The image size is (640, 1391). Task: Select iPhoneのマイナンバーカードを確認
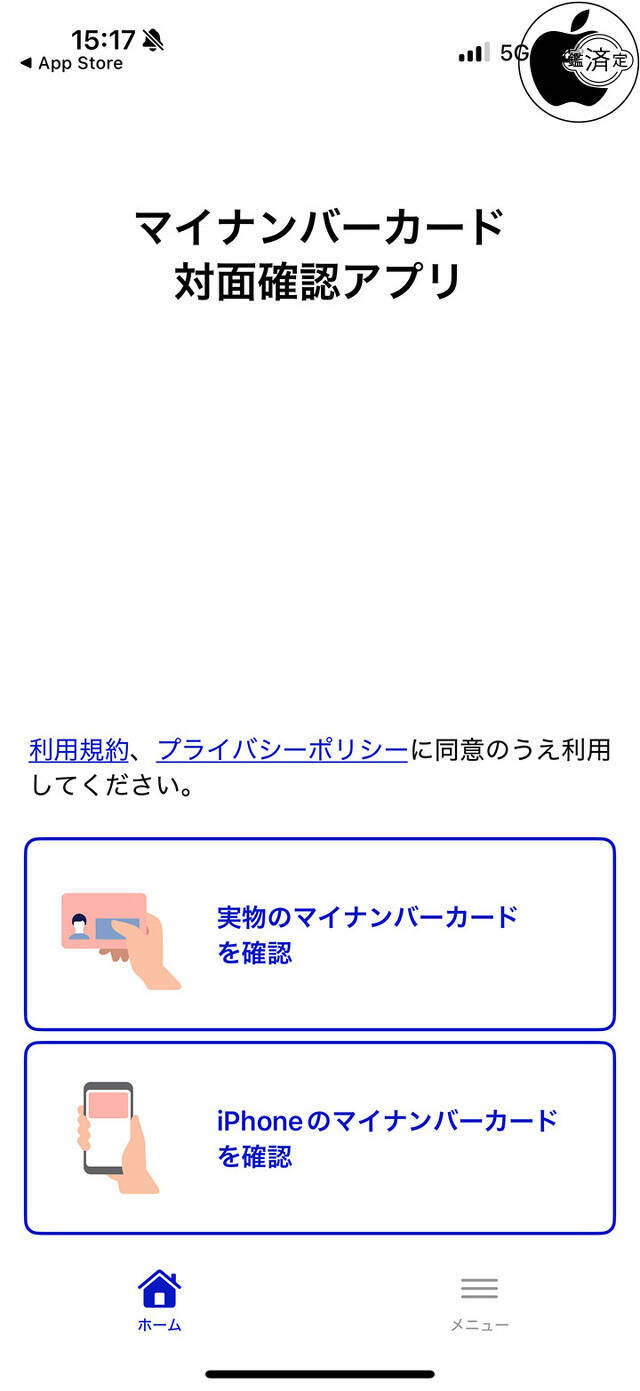click(319, 1138)
